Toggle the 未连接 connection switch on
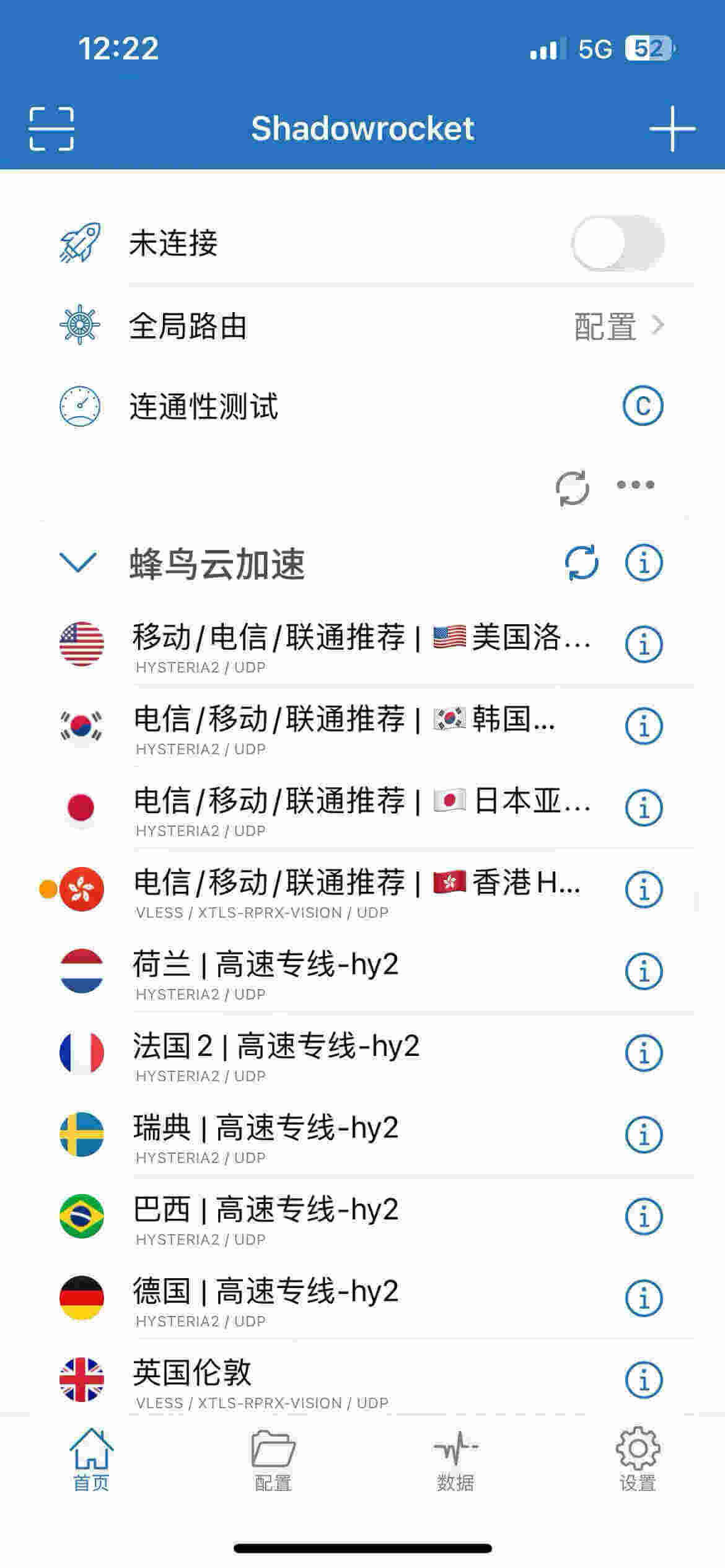The width and height of the screenshot is (725, 1568). point(617,243)
